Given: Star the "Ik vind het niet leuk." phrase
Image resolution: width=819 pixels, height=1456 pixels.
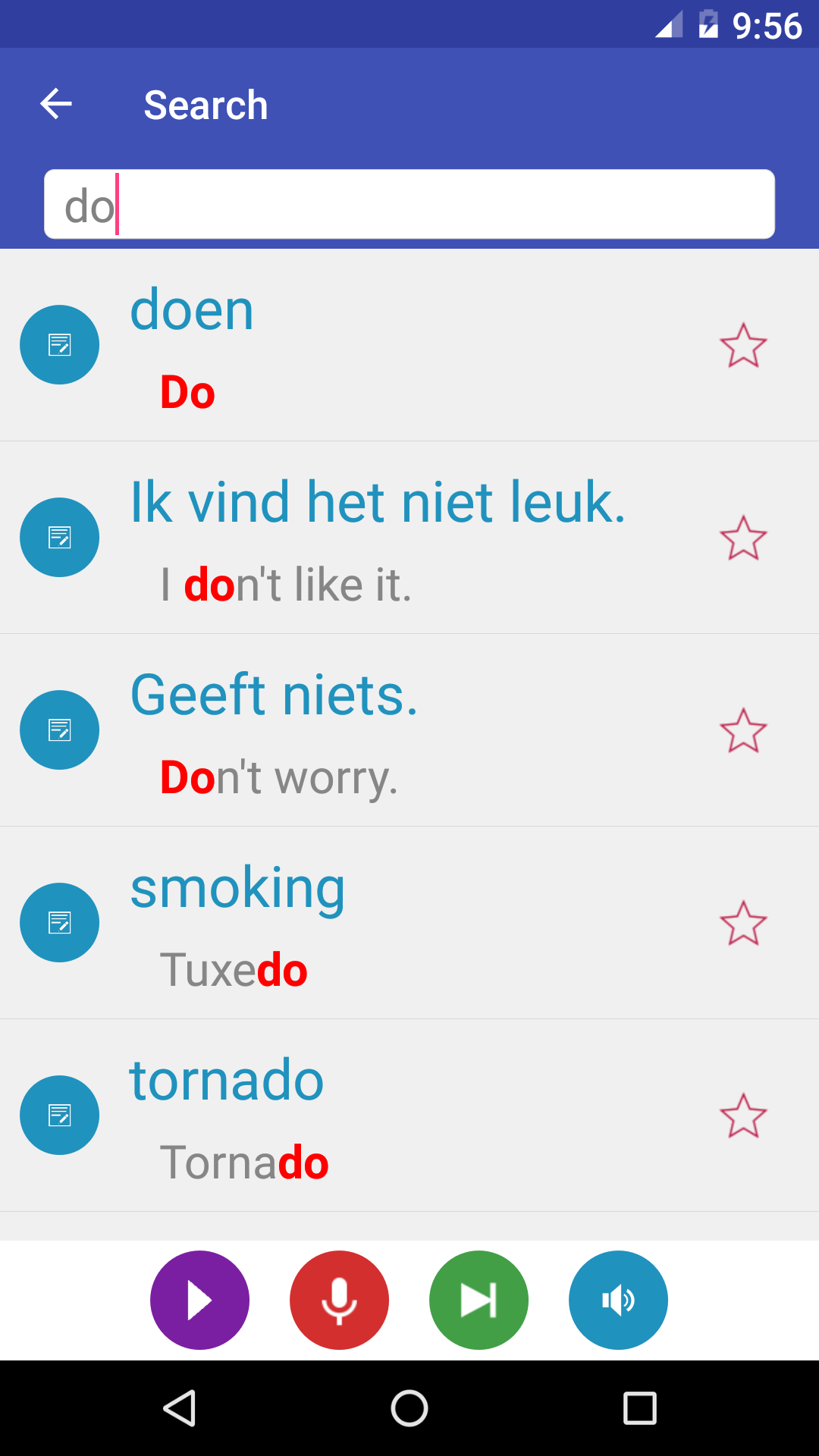Looking at the screenshot, I should point(743,538).
